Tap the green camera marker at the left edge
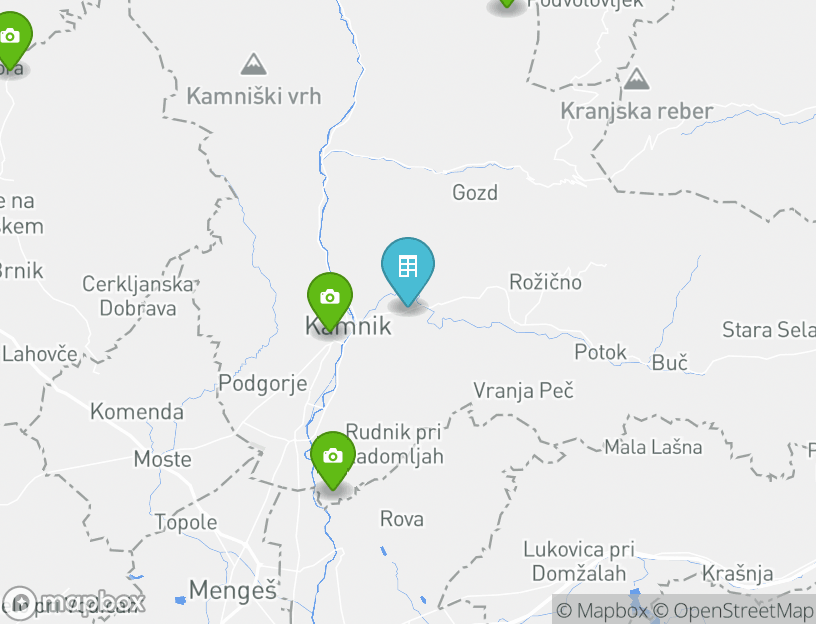The height and width of the screenshot is (624, 816). click(10, 38)
